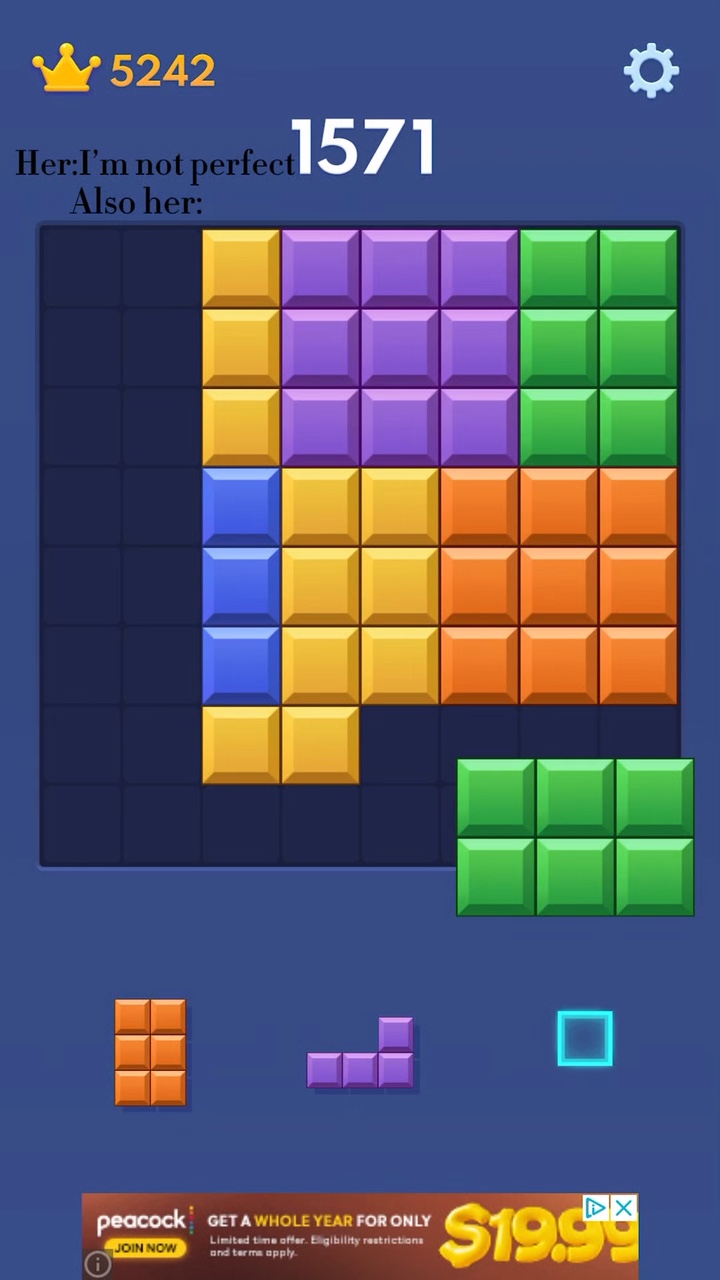Open the AdChoices icon on the banner
This screenshot has width=720, height=1280.
[597, 1208]
